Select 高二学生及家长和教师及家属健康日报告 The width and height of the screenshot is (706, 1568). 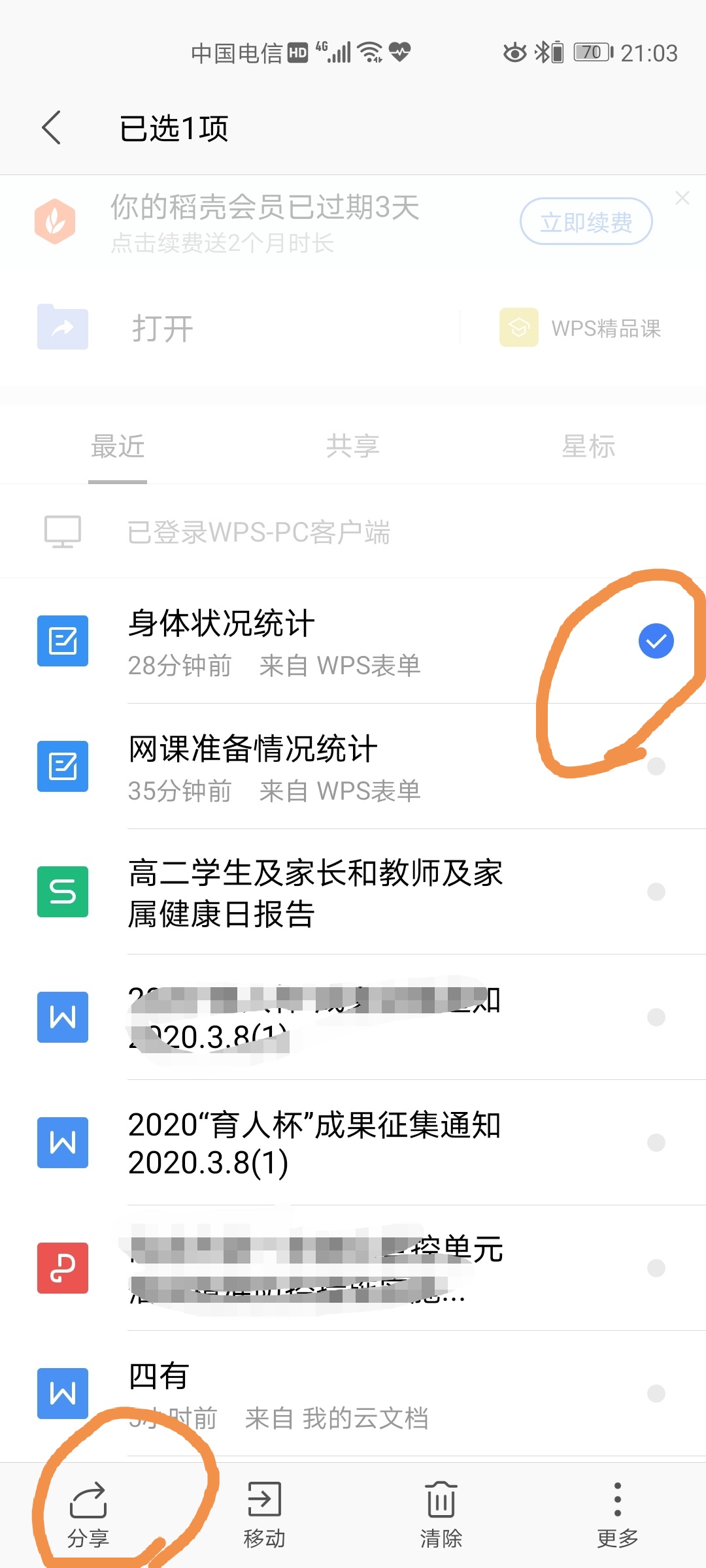656,892
